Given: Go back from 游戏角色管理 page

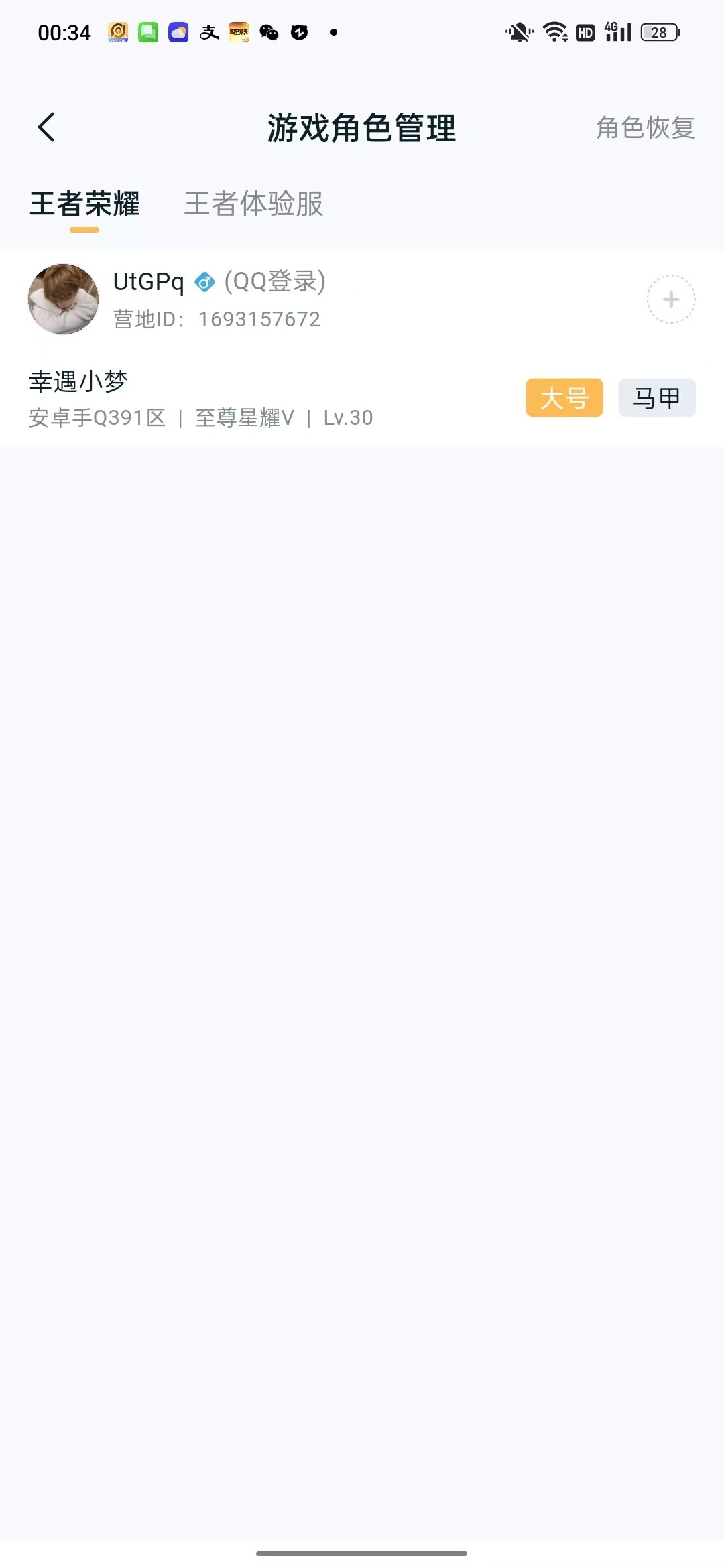Looking at the screenshot, I should tap(46, 127).
